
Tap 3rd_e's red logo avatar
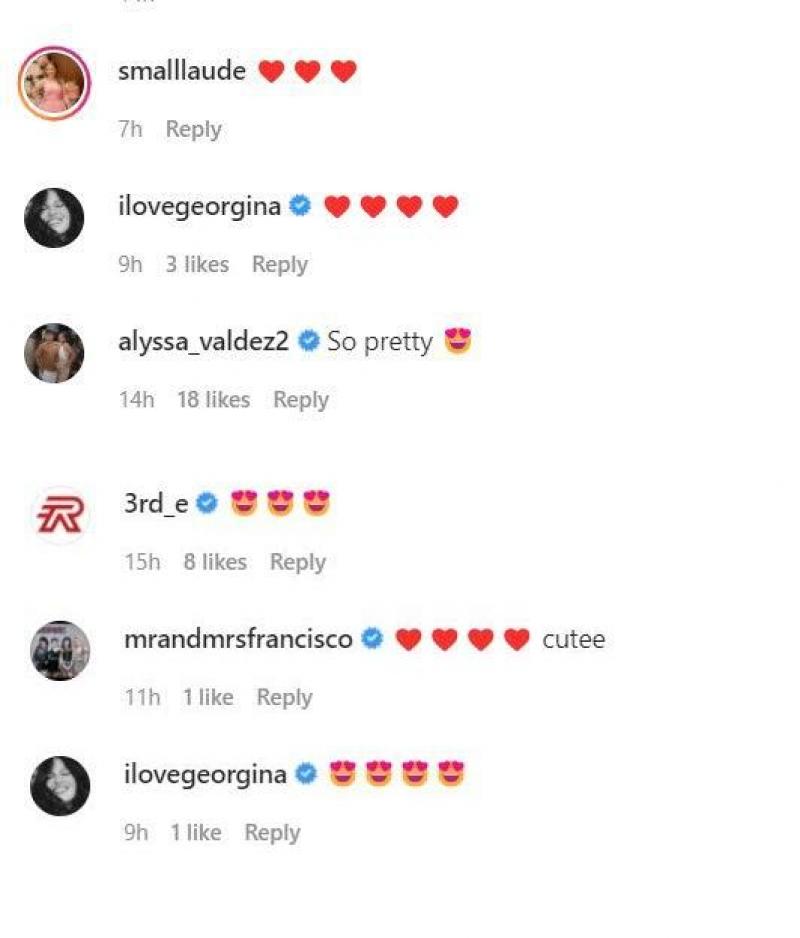click(x=60, y=516)
